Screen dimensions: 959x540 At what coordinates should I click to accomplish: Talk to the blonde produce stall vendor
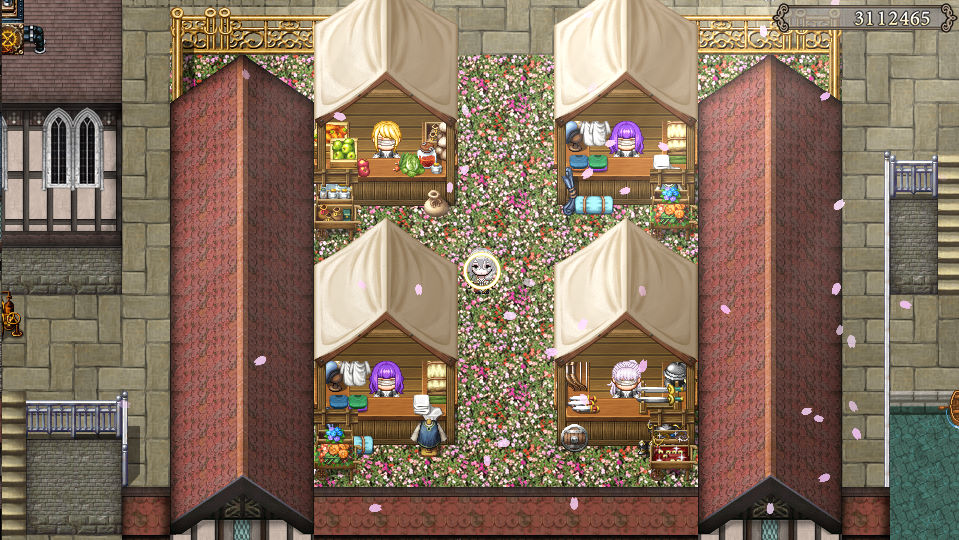pyautogui.click(x=386, y=141)
